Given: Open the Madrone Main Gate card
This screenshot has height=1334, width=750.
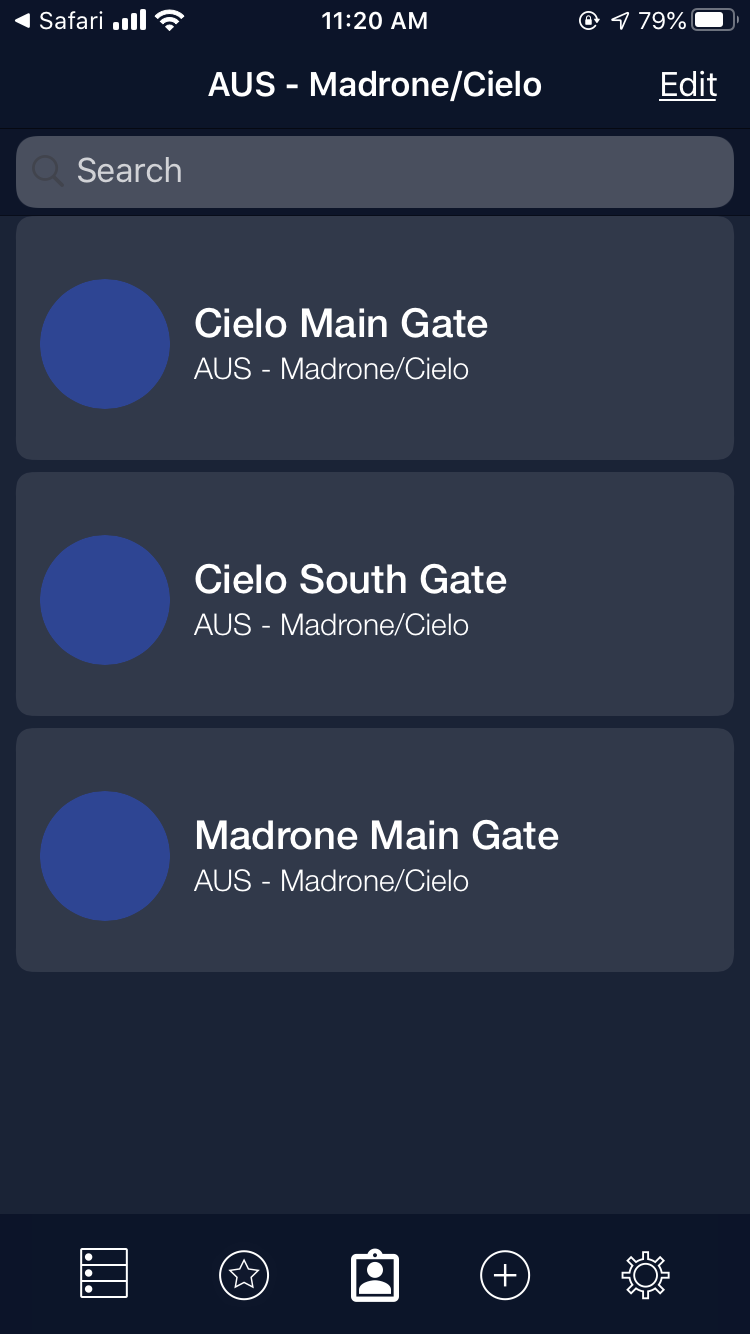Looking at the screenshot, I should click(x=375, y=850).
